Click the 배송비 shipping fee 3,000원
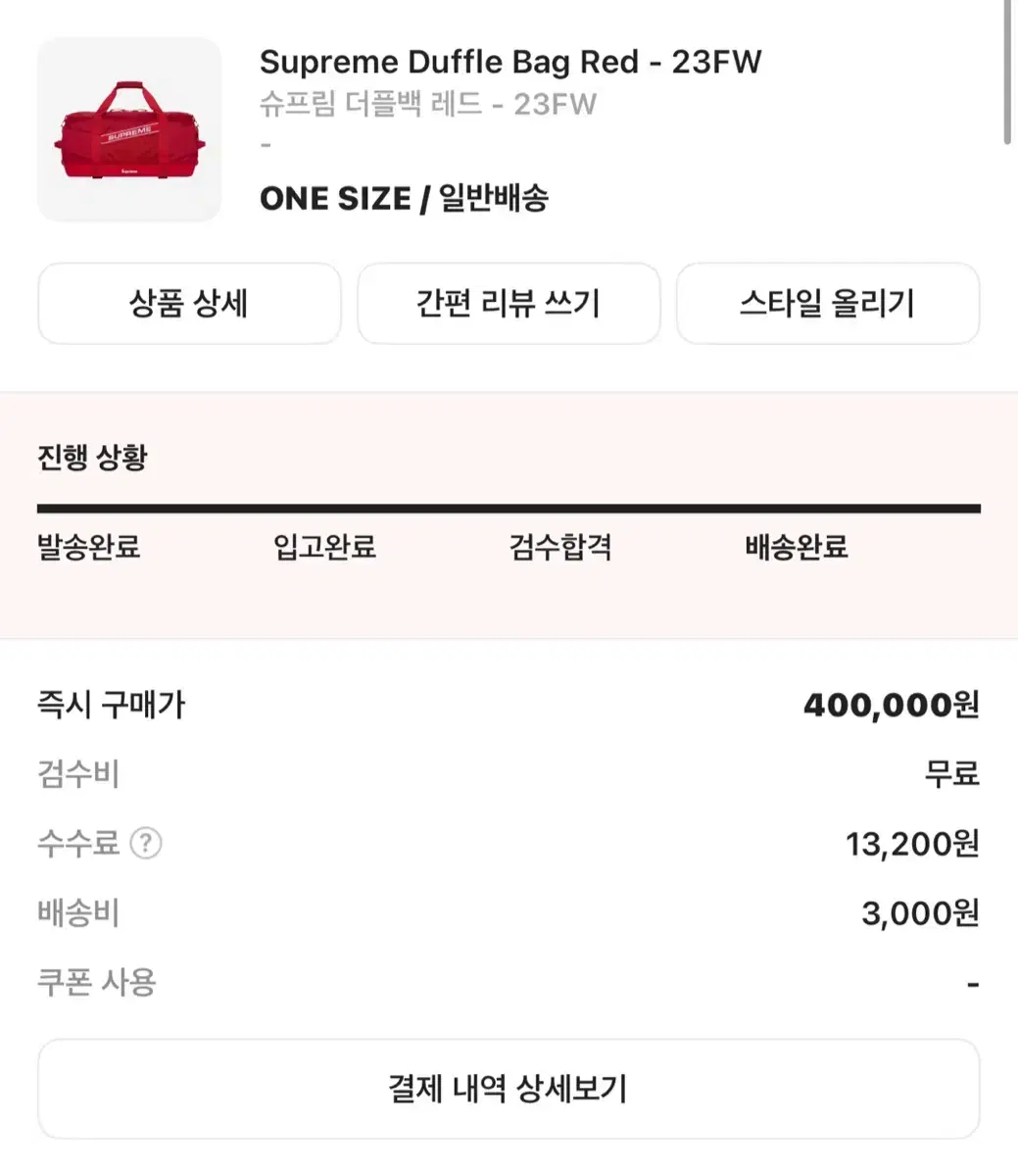Image resolution: width=1018 pixels, height=1176 pixels. tap(919, 913)
